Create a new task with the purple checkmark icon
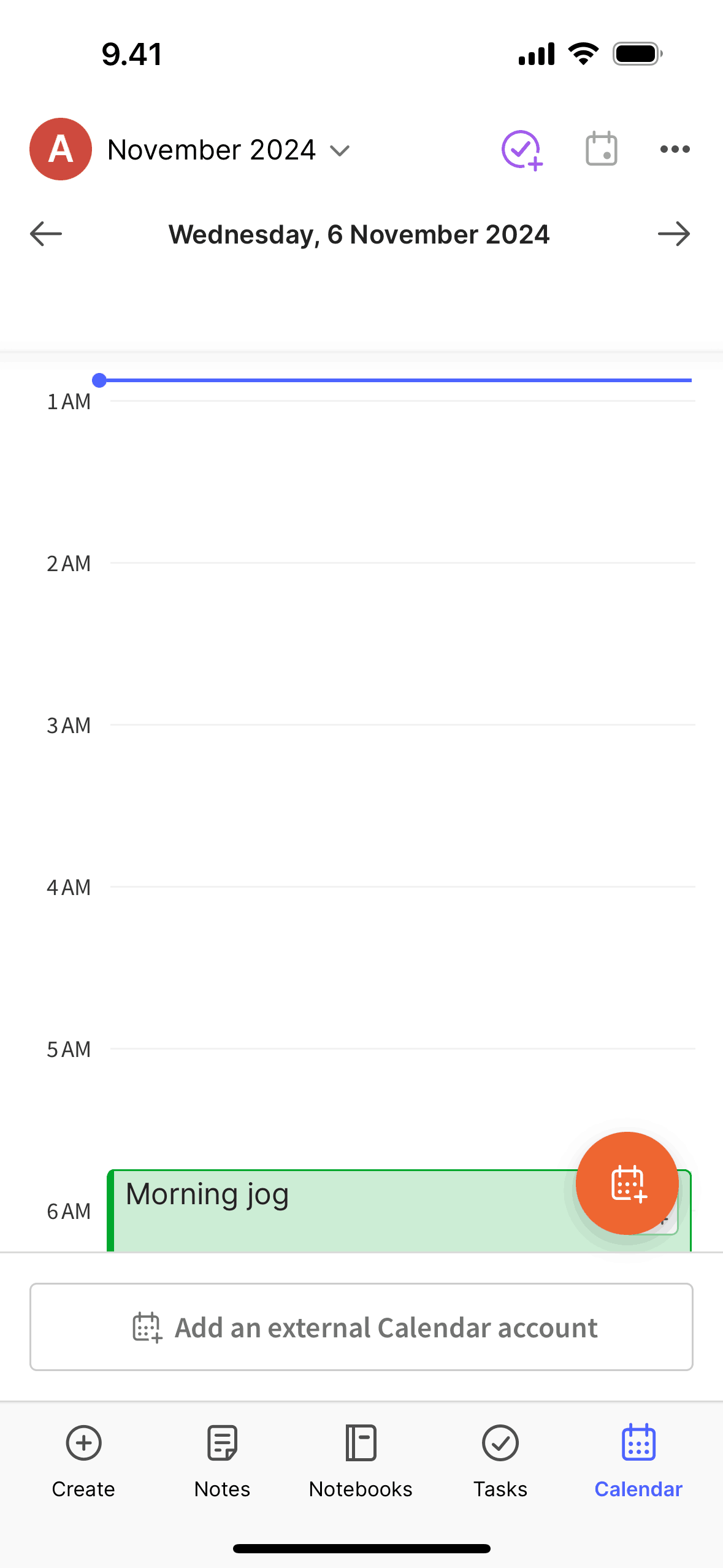 [522, 149]
